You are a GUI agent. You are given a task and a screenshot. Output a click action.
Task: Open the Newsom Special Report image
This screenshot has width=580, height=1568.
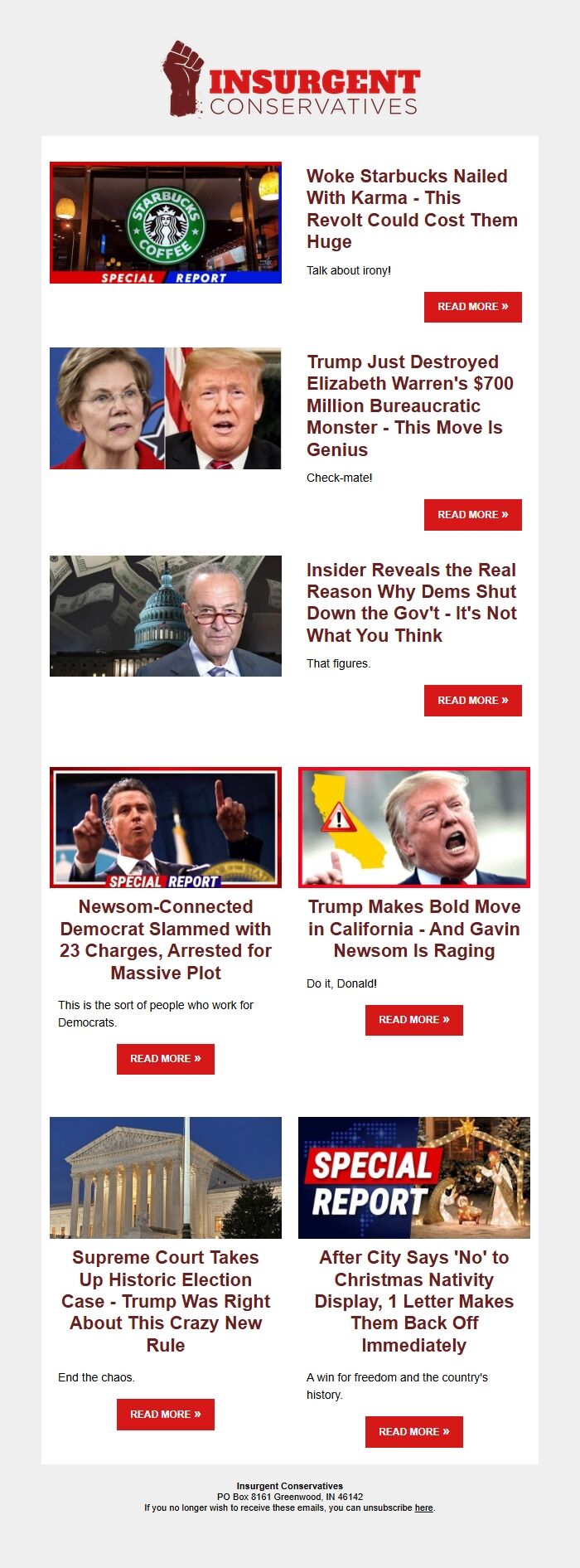166,828
